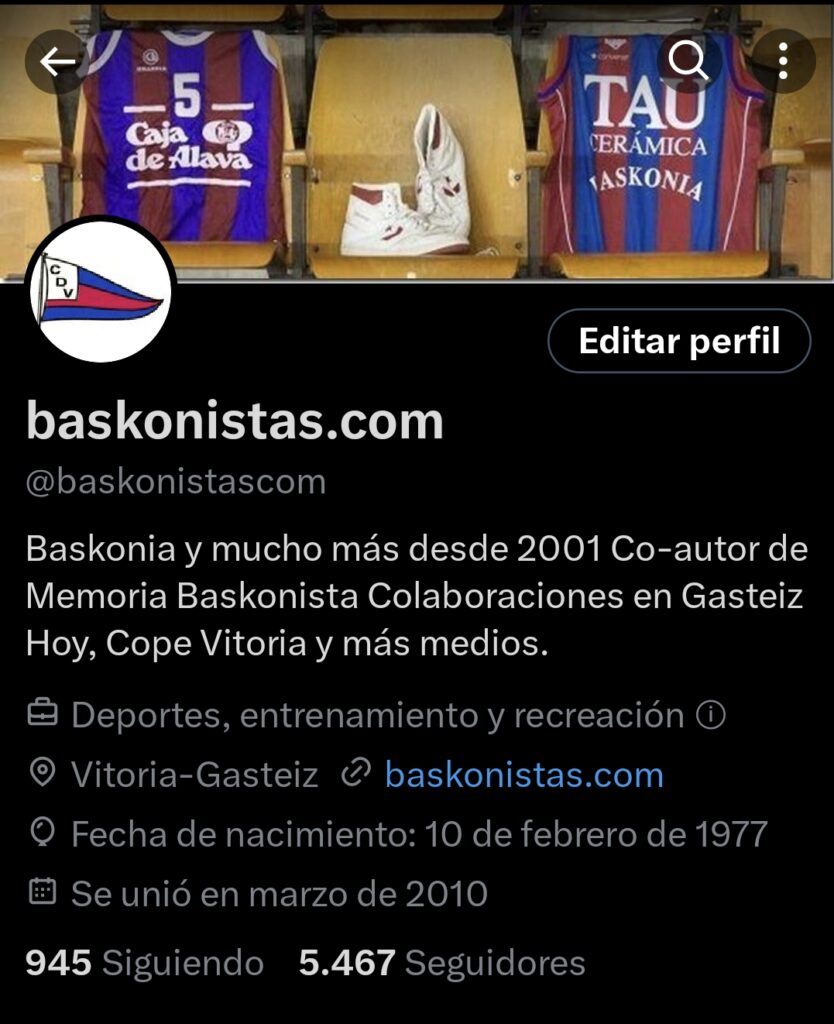This screenshot has height=1024, width=834.
Task: View the 5.467 Seguidores list
Action: [x=442, y=963]
